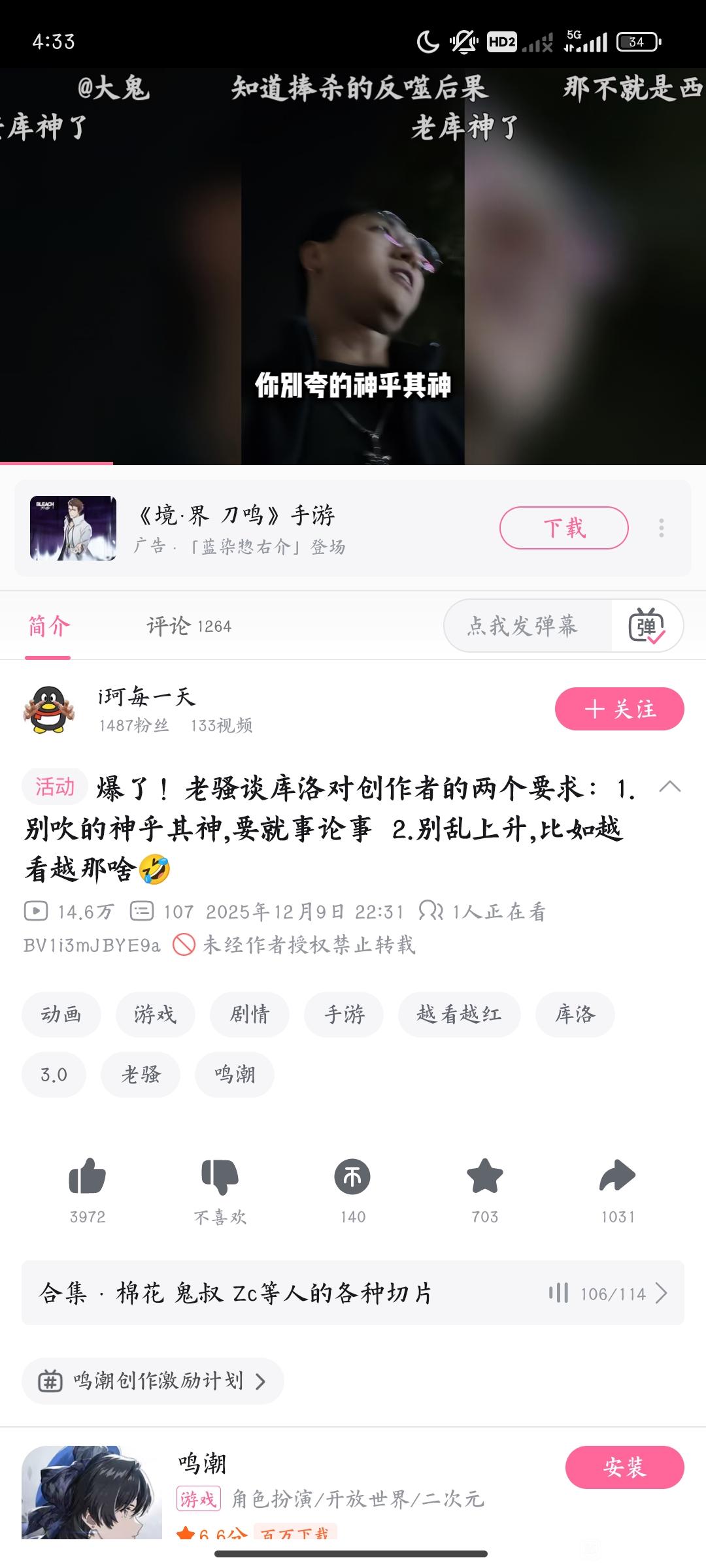Viewport: 706px width, 1568px height.
Task: Select the 越看越红 tag chip
Action: (x=459, y=1014)
